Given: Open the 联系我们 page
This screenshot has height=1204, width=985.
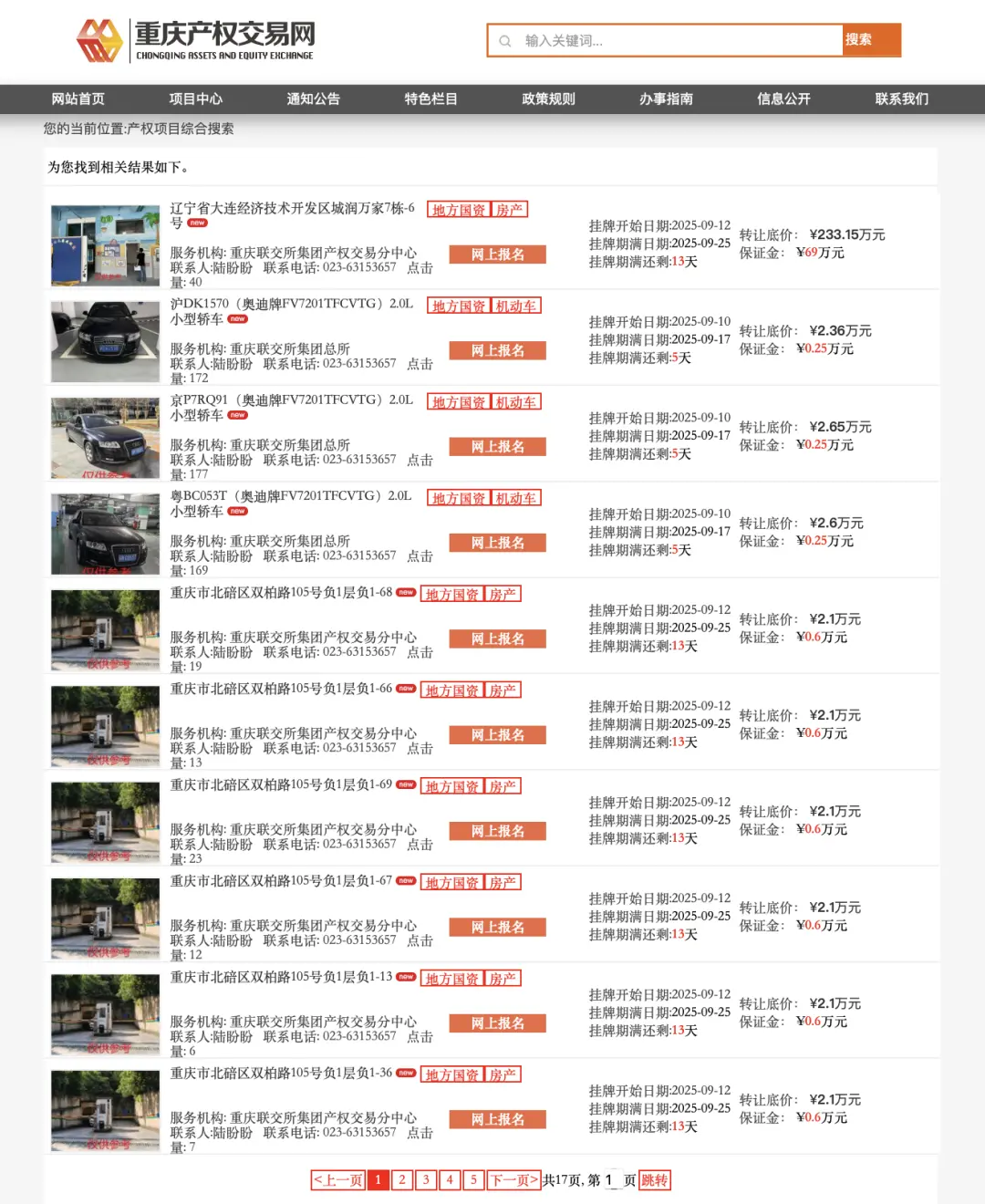Looking at the screenshot, I should (x=901, y=99).
